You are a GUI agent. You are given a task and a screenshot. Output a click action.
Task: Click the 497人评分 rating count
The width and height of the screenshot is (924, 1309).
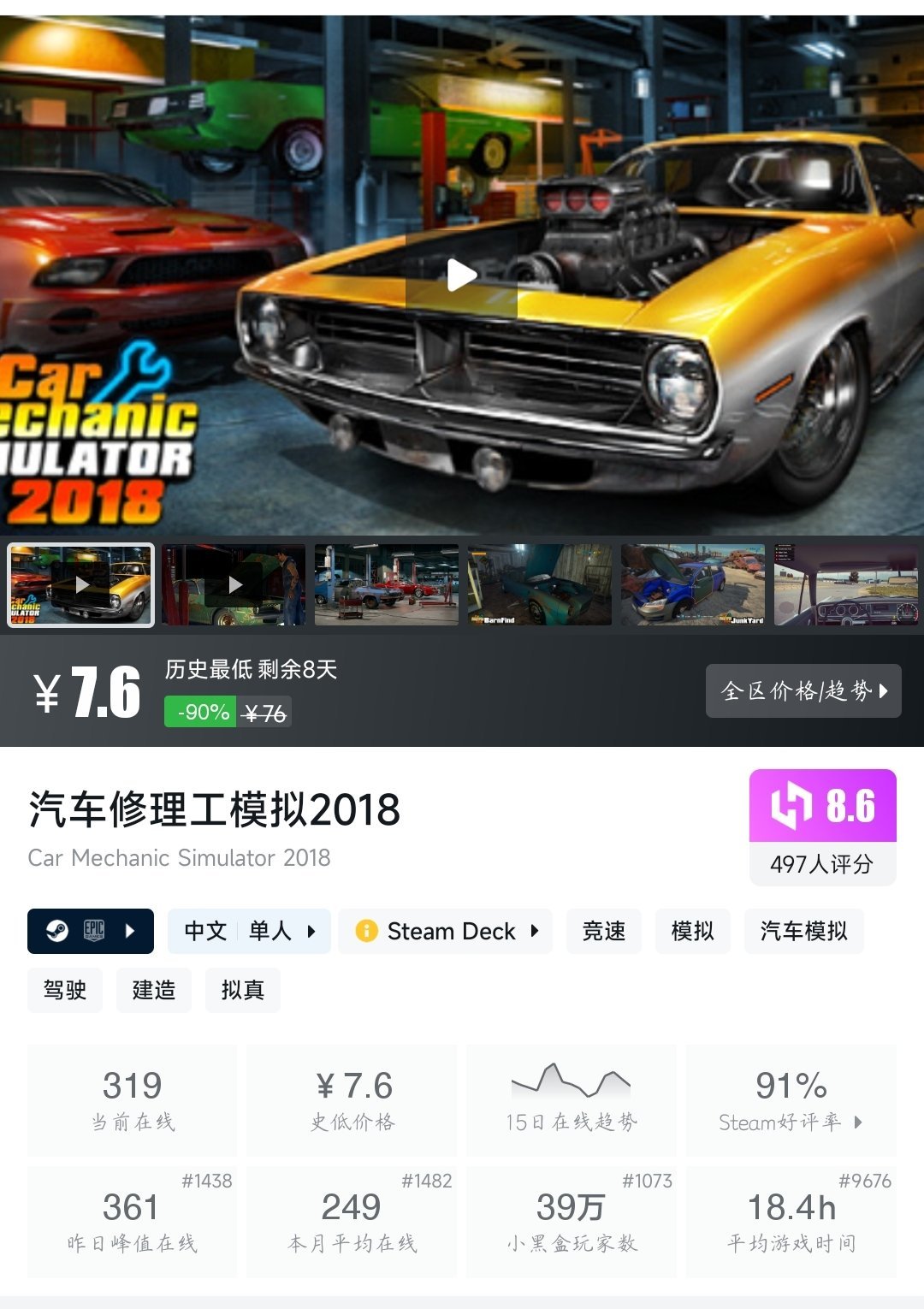822,866
